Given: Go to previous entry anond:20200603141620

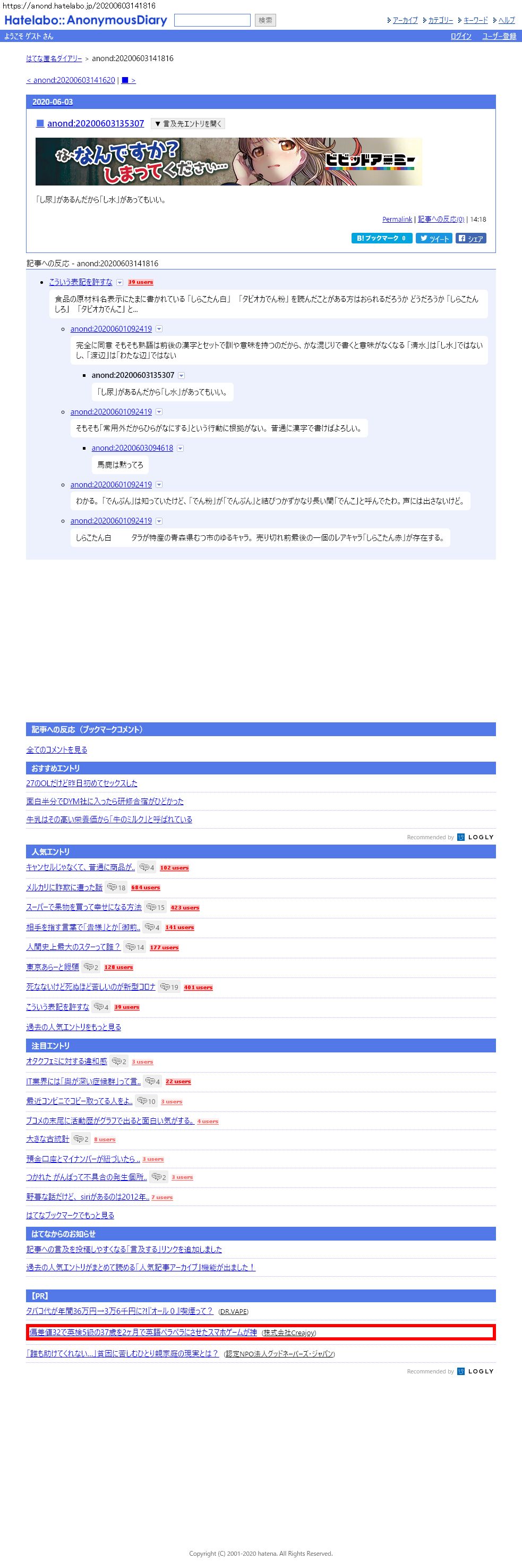Looking at the screenshot, I should pos(71,80).
